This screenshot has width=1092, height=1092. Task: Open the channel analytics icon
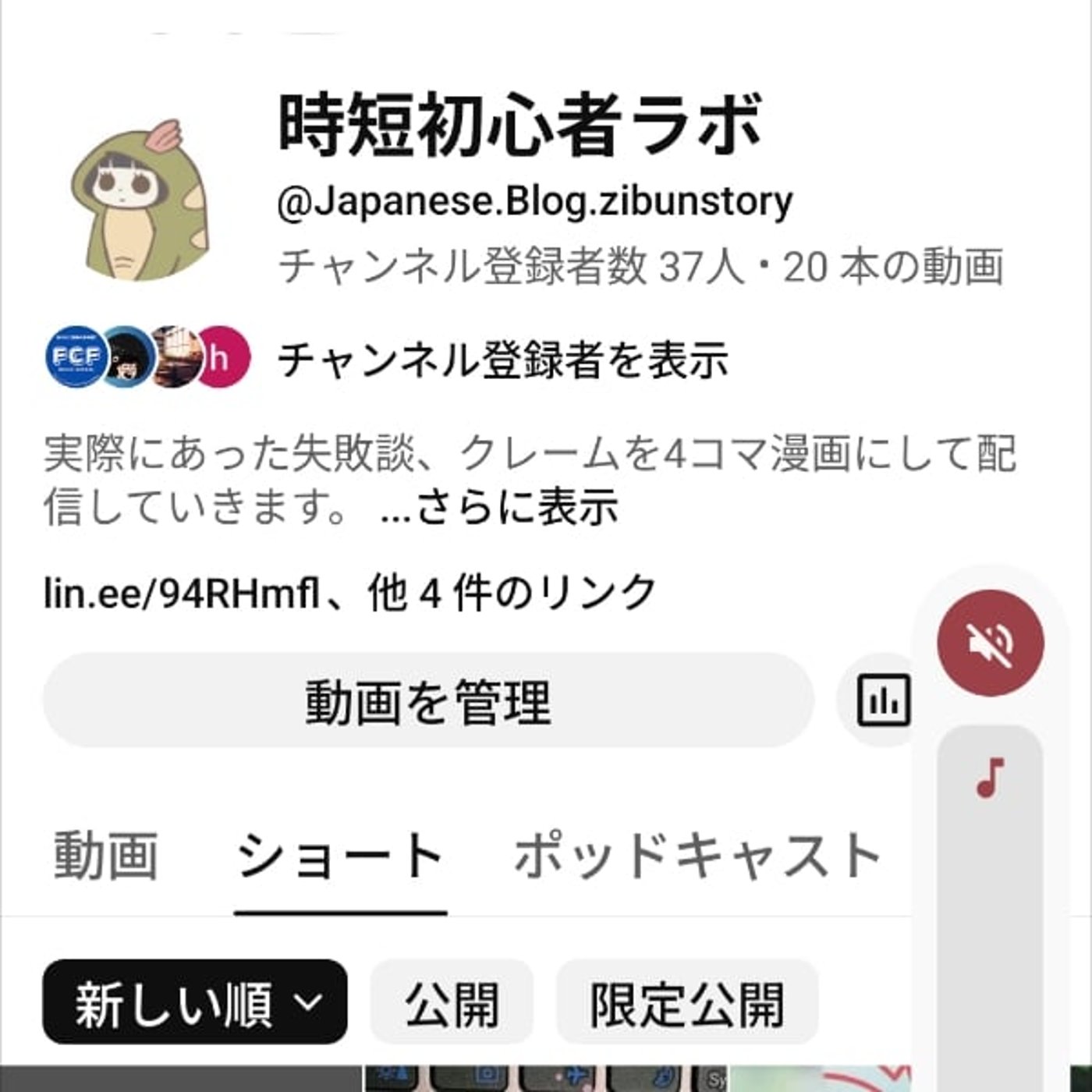pyautogui.click(x=883, y=700)
